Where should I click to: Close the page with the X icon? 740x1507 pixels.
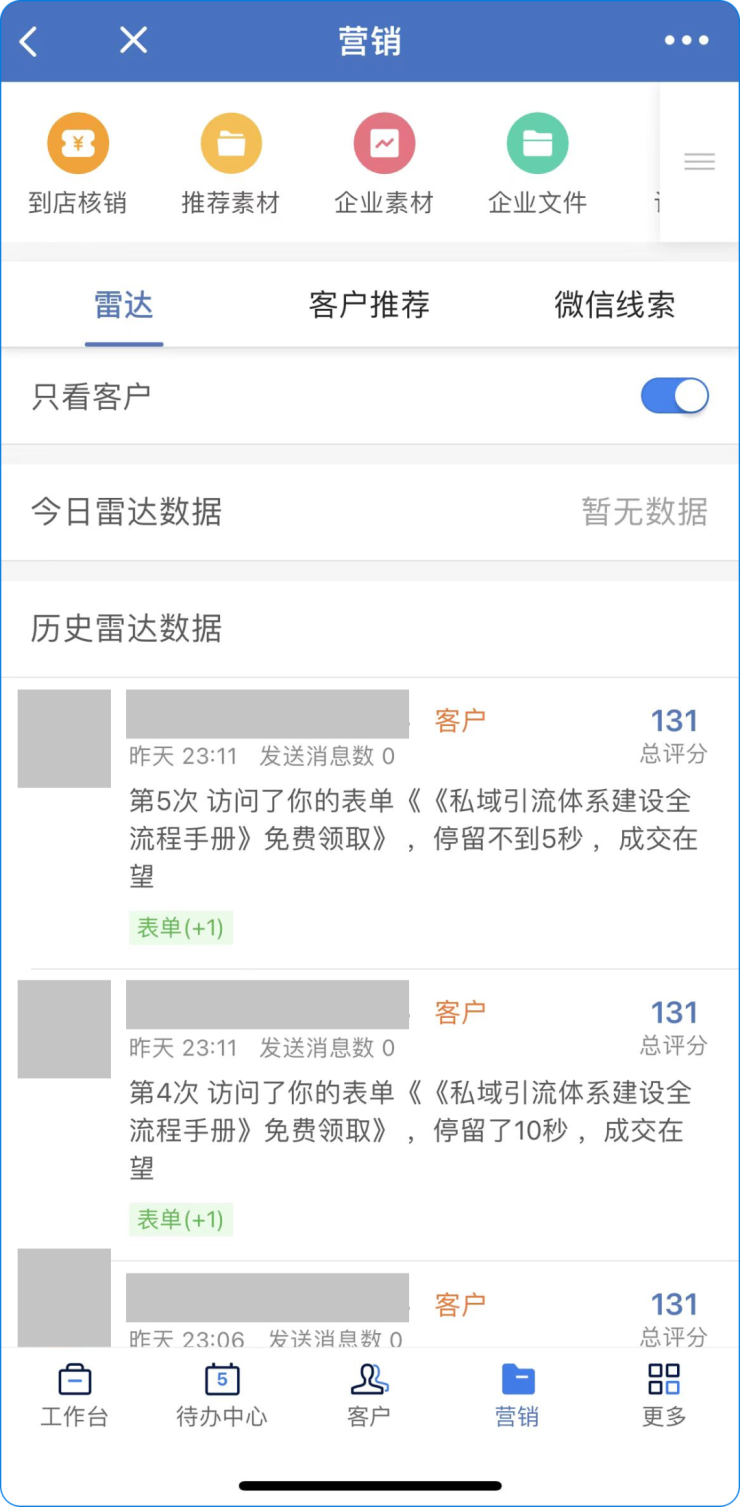pos(133,41)
